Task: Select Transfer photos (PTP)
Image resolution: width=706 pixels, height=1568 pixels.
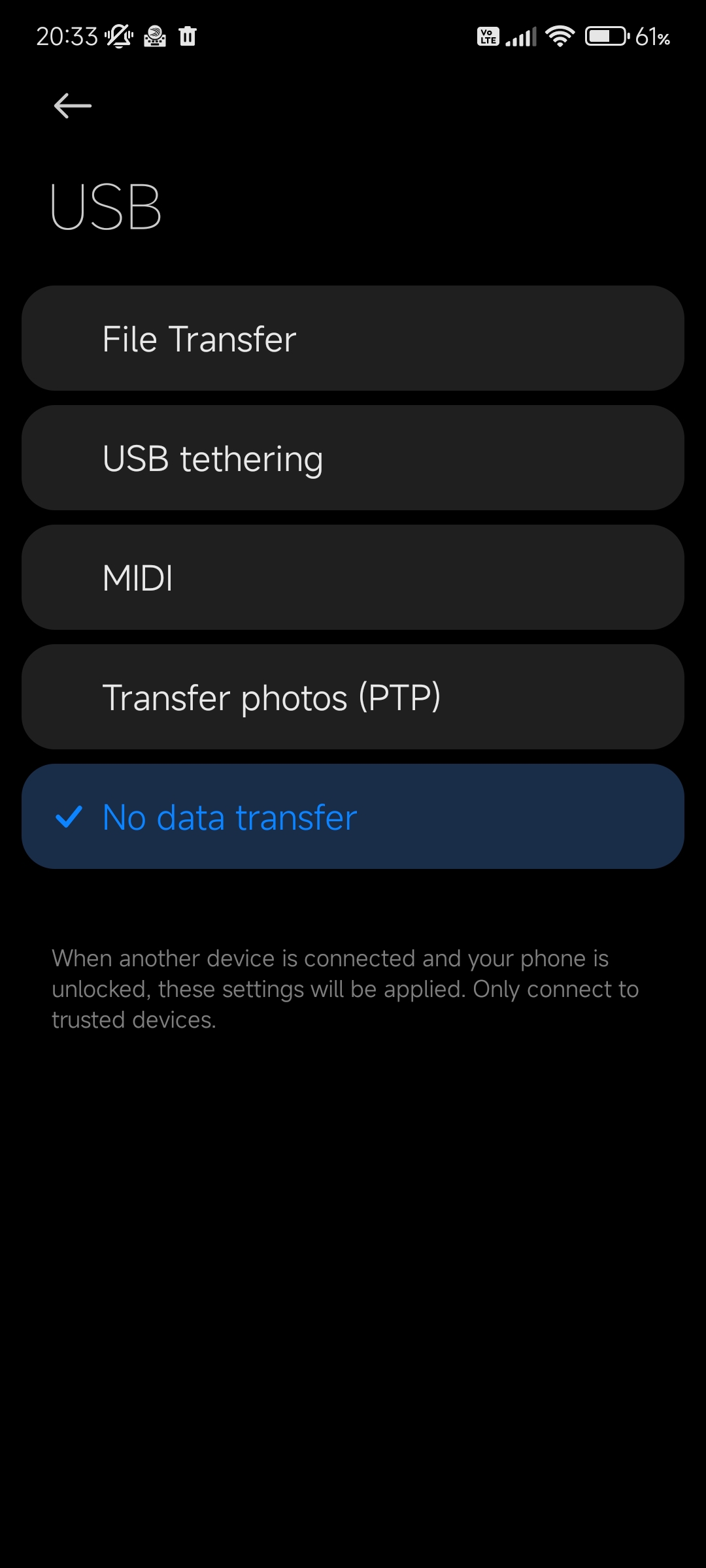Action: click(x=353, y=697)
